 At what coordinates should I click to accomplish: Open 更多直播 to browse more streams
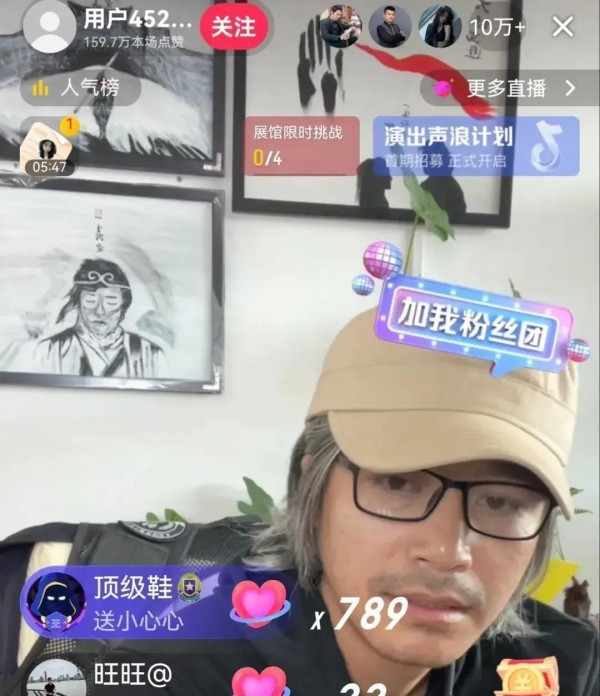coord(506,88)
